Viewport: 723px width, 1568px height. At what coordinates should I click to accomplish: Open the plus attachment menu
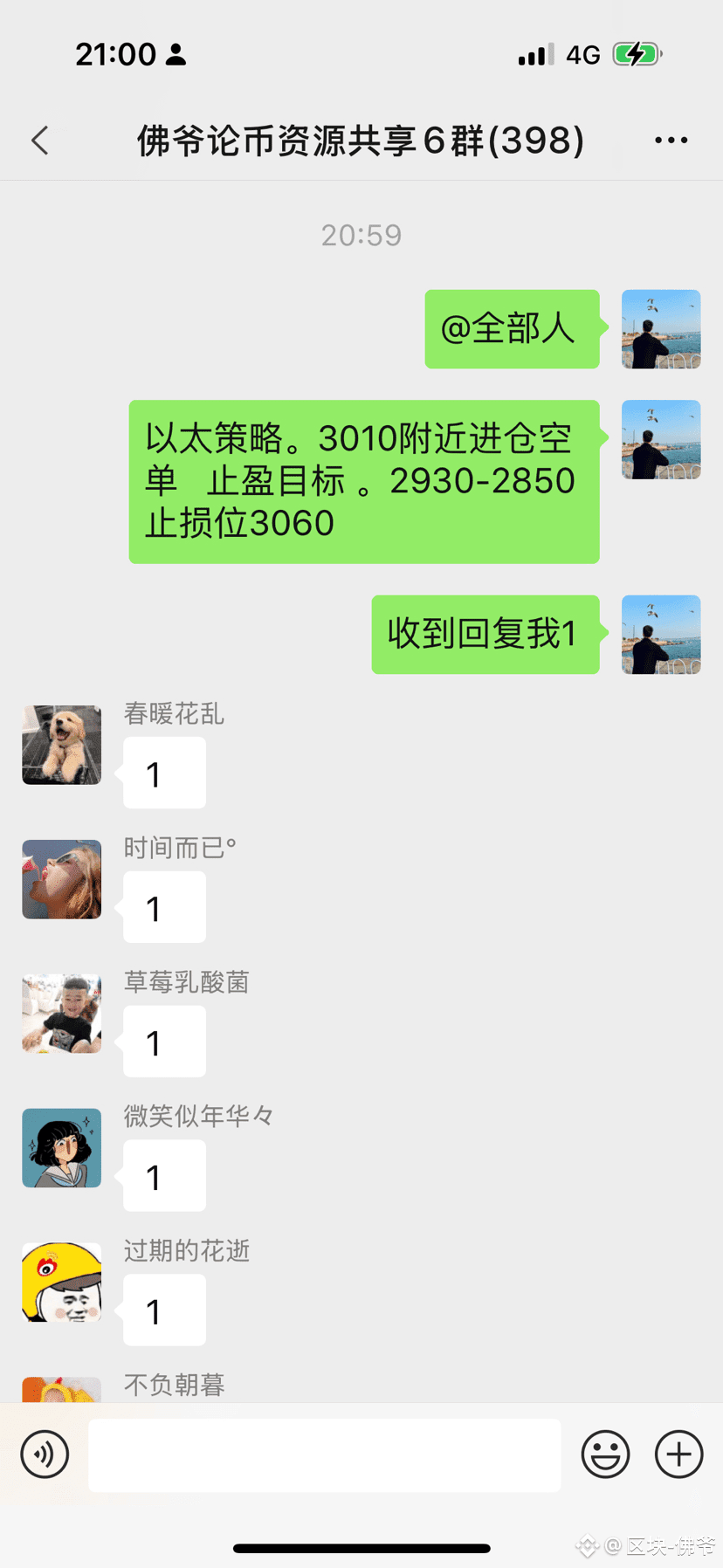[679, 1455]
